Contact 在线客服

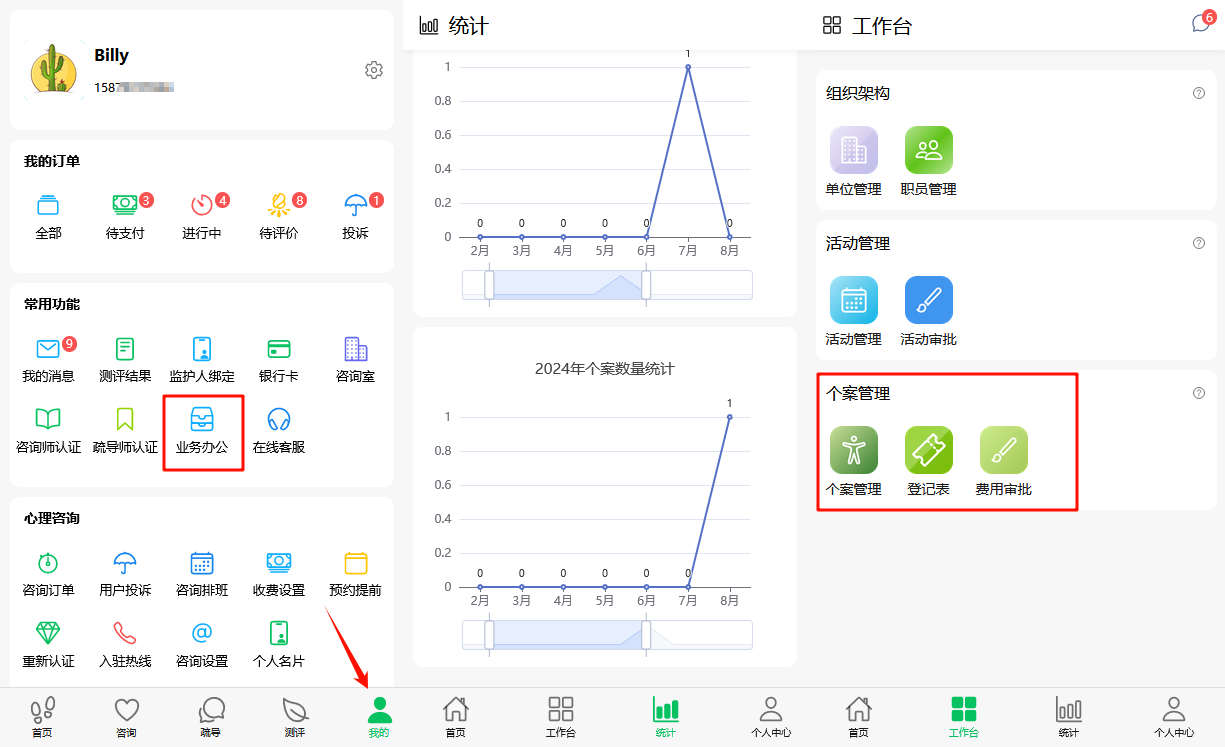[279, 431]
